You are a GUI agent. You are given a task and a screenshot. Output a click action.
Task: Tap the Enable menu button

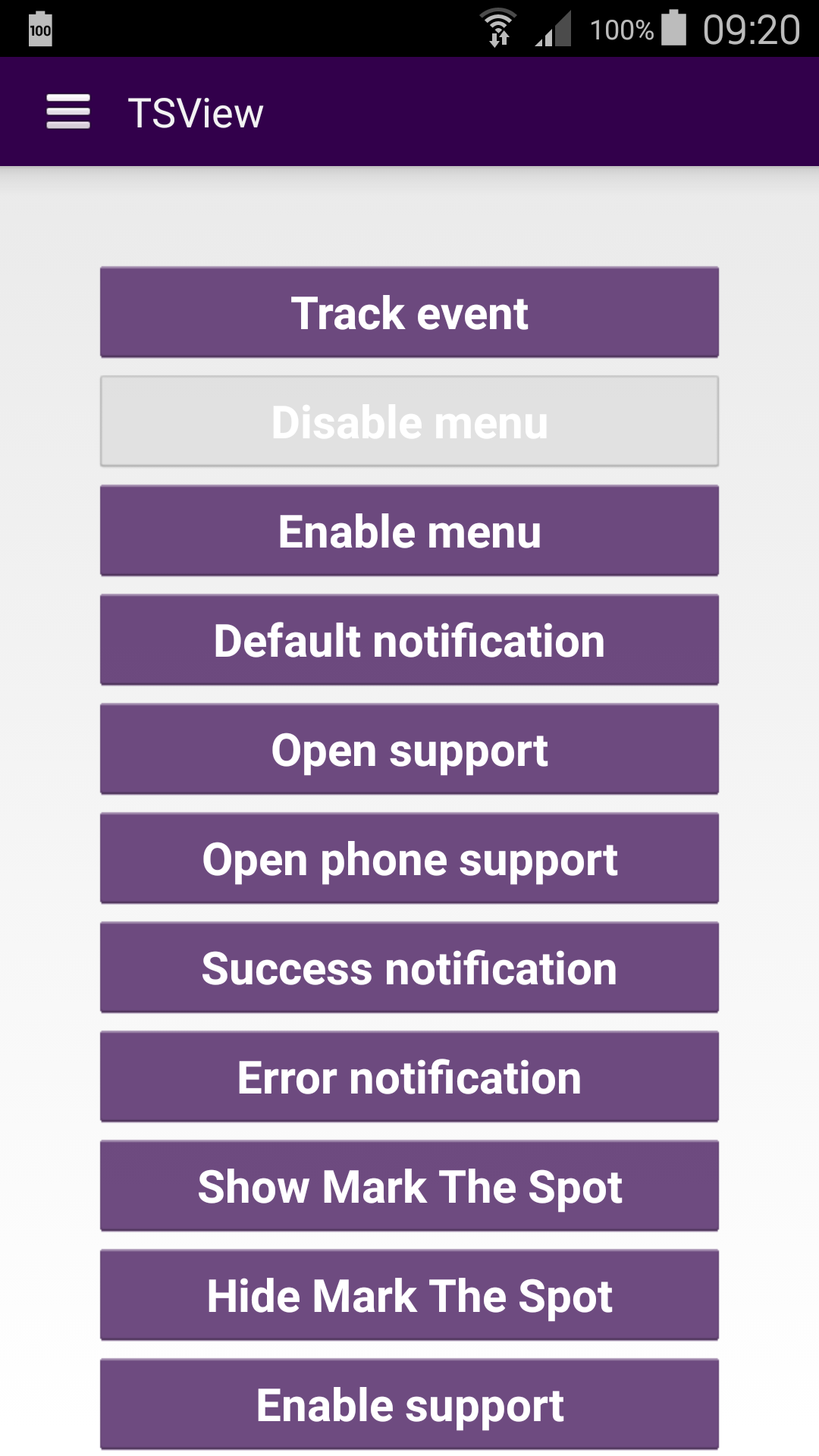[x=409, y=531]
